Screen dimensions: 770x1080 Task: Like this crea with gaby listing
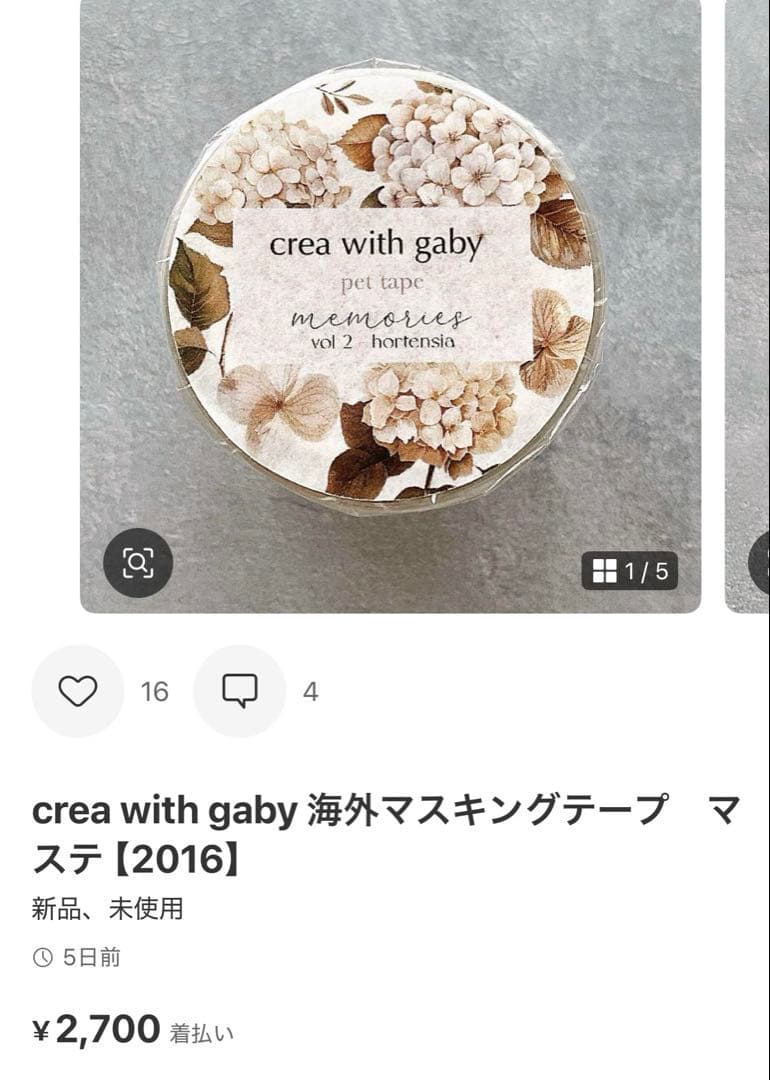click(x=78, y=691)
